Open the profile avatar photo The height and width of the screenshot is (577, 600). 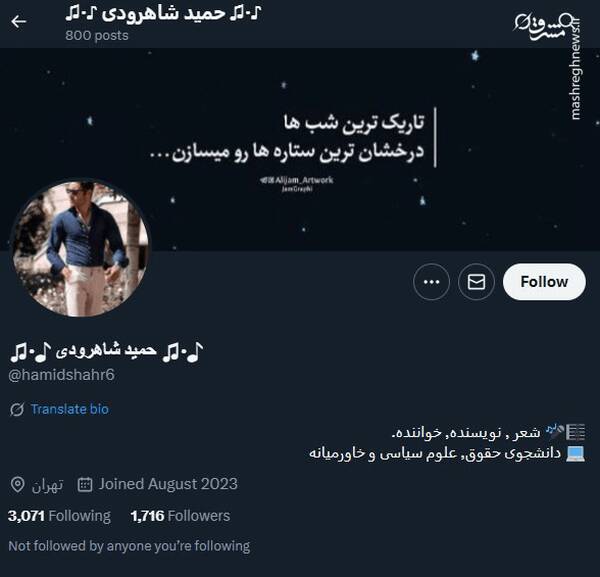[x=80, y=248]
